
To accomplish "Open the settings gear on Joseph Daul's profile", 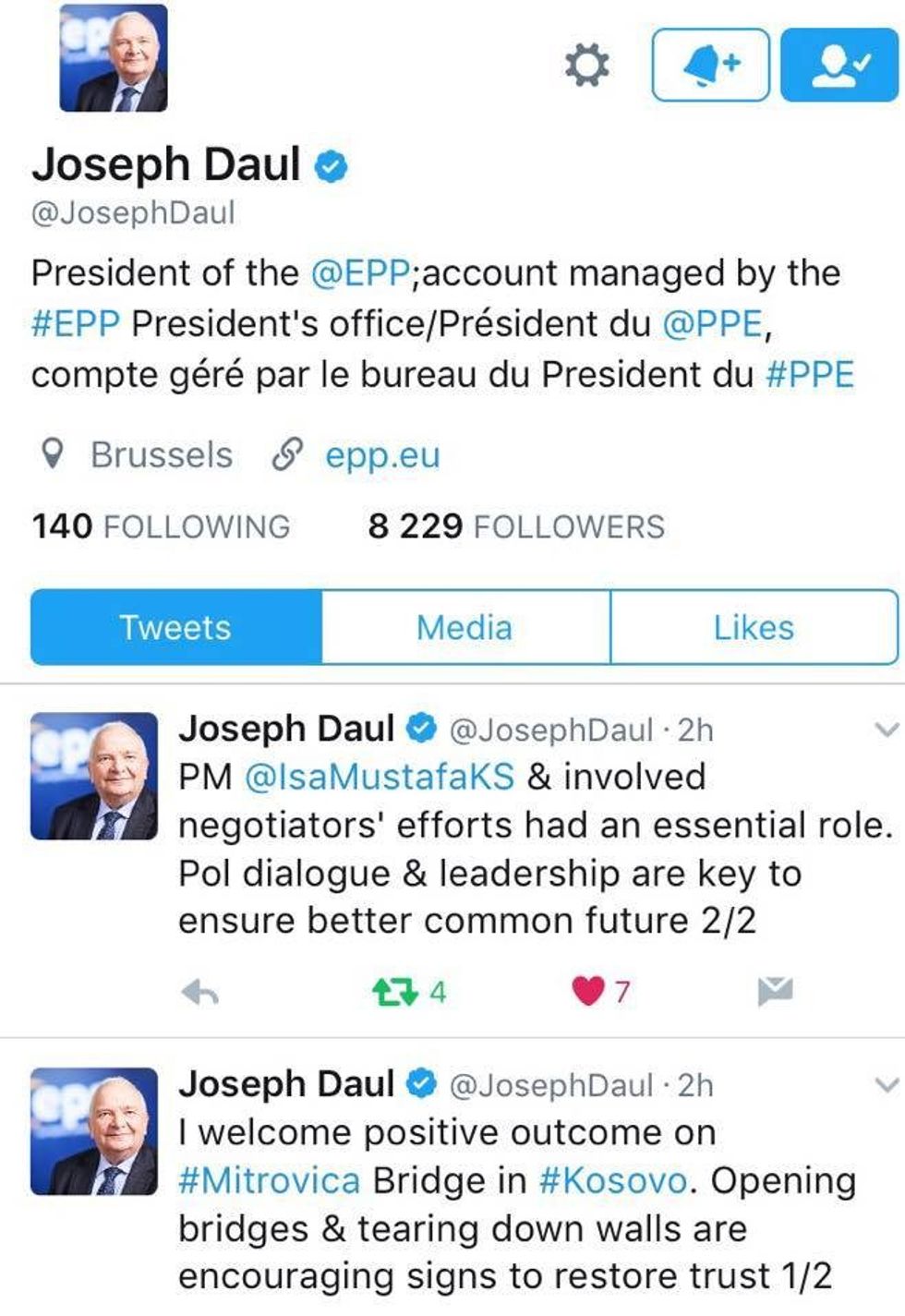I will (x=586, y=66).
